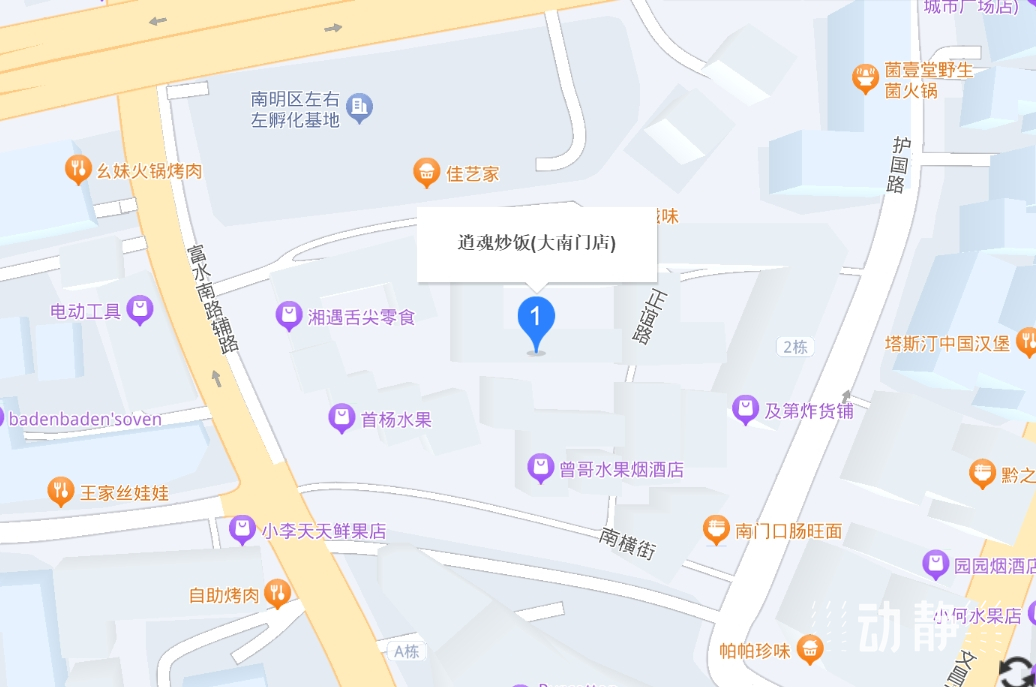Select the 园园烟酒店 shop marker
Image resolution: width=1036 pixels, height=687 pixels.
[x=936, y=564]
